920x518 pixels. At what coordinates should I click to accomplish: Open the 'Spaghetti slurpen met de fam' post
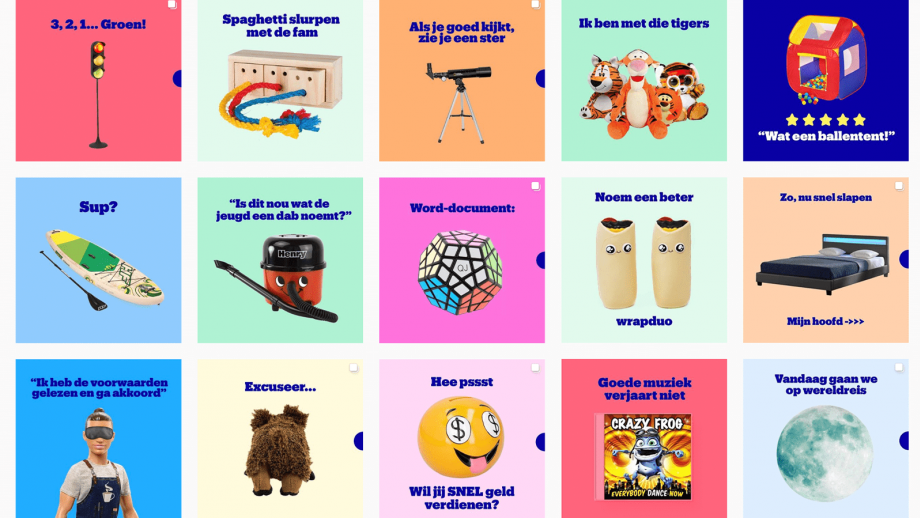coord(280,80)
